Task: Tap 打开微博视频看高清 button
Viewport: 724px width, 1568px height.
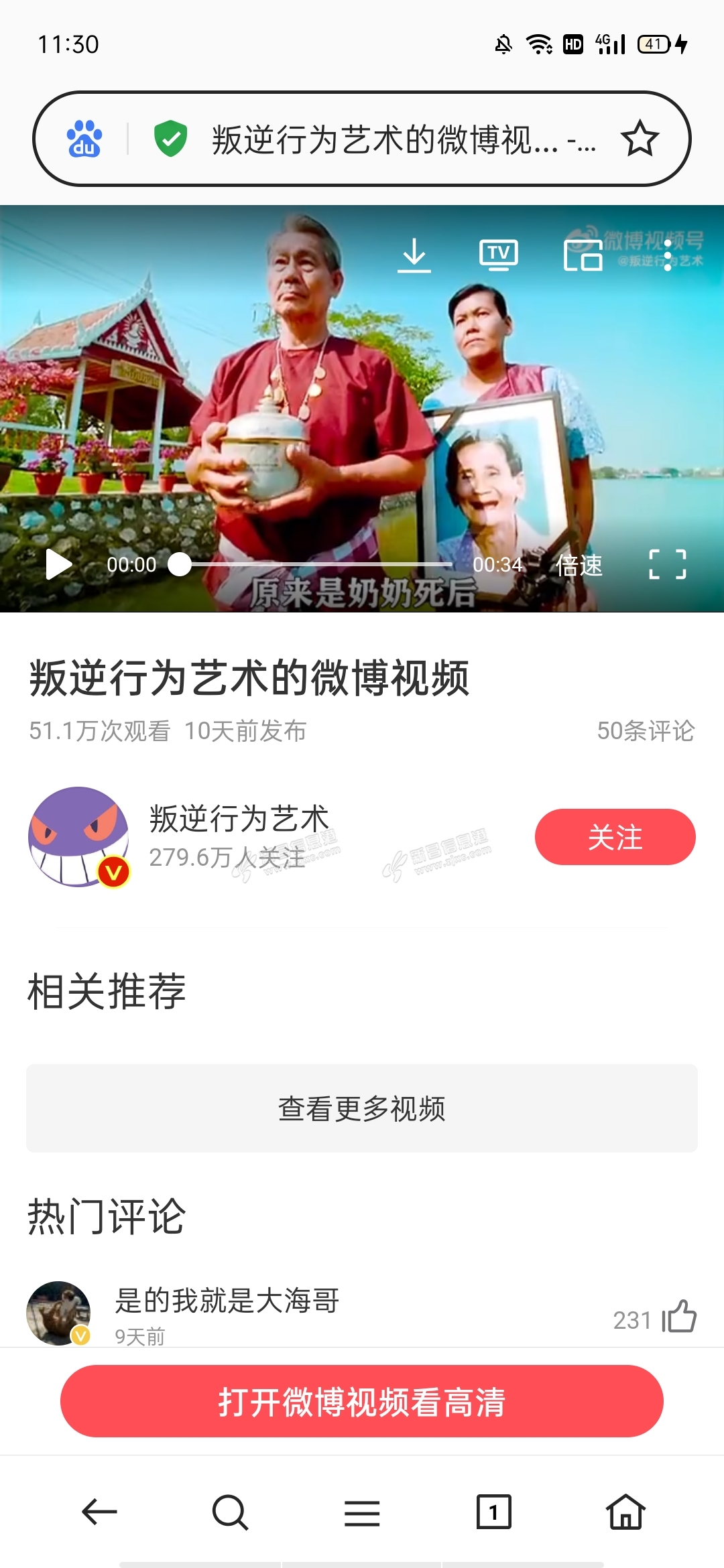Action: [x=362, y=1400]
